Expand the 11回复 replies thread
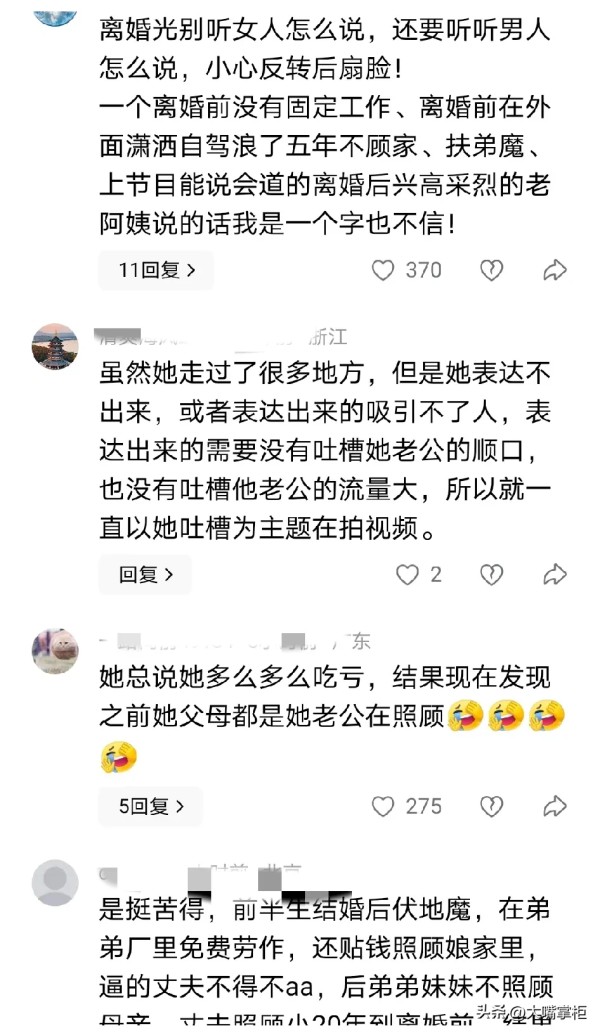The width and height of the screenshot is (600, 1033). (x=155, y=269)
